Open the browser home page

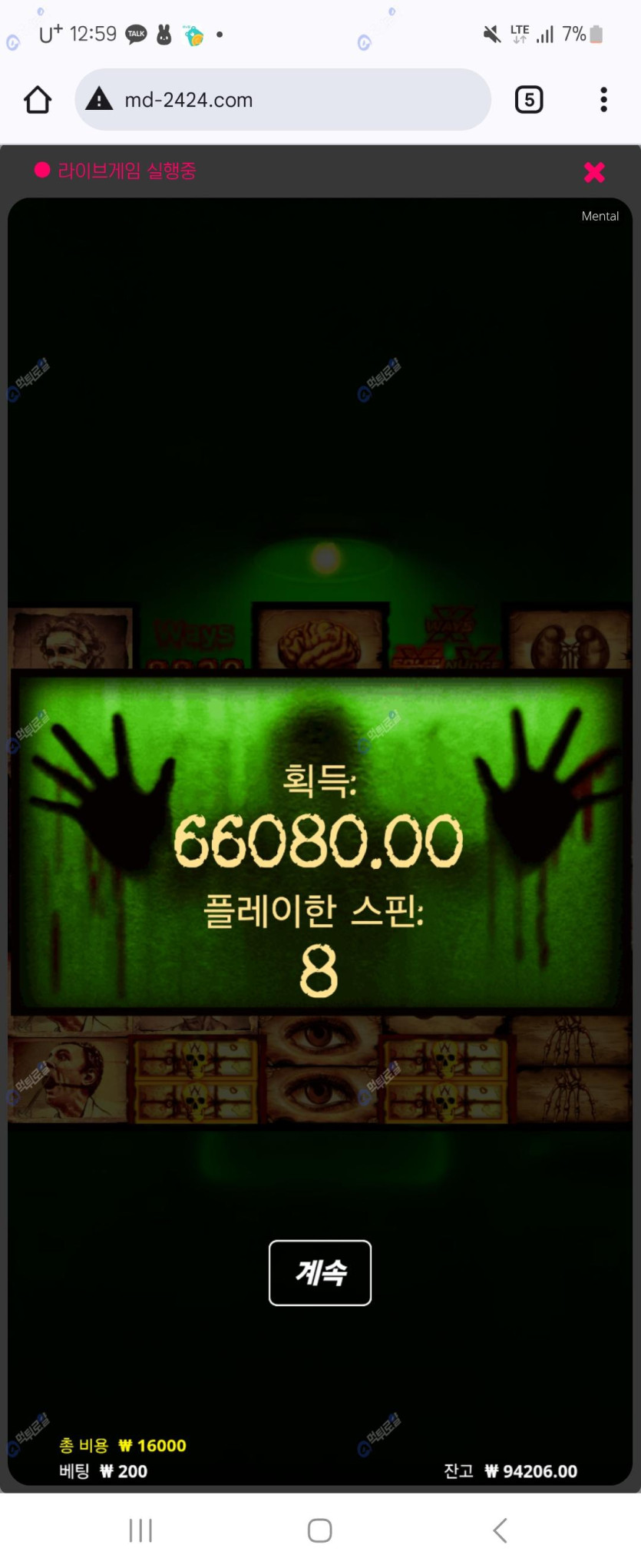[x=38, y=100]
